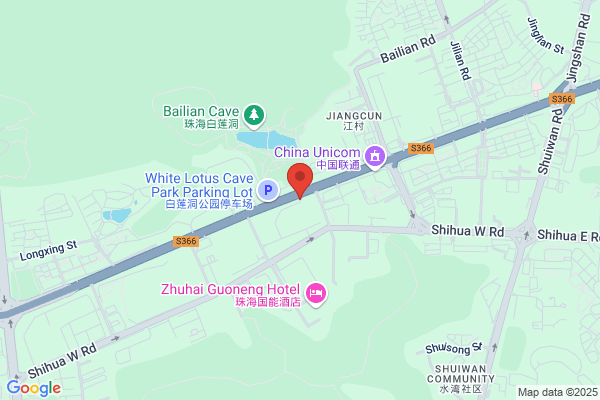Select the Zhuhai Guoneng Hotel marker
The height and width of the screenshot is (400, 600).
(x=316, y=294)
